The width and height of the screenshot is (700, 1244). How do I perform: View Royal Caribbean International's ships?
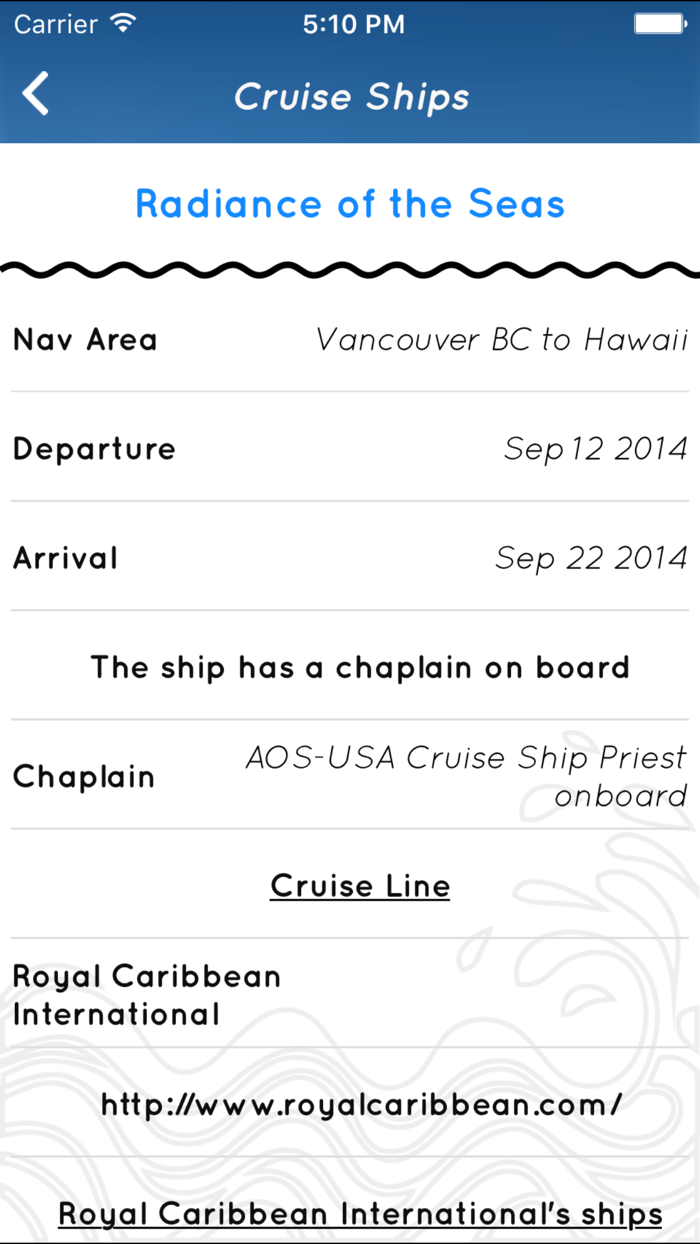point(360,1213)
